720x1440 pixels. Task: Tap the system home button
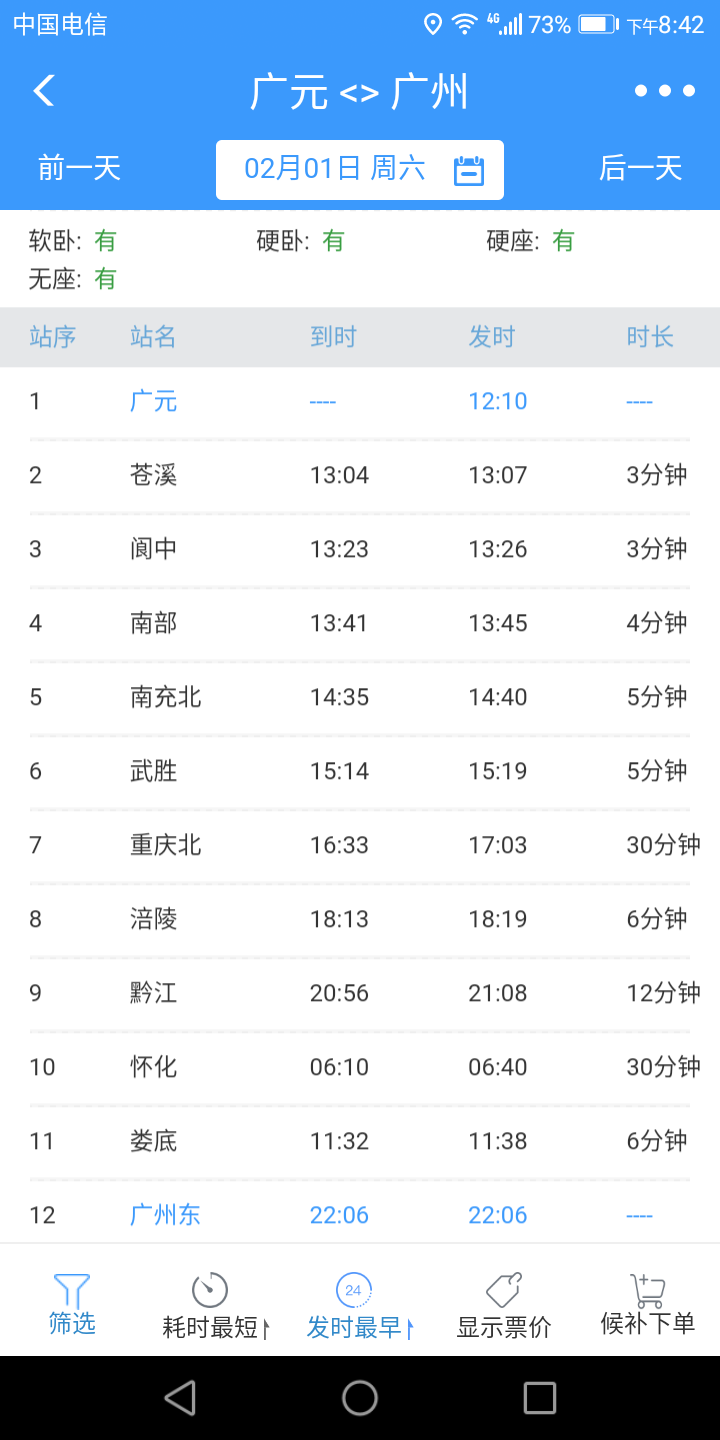(x=360, y=1398)
